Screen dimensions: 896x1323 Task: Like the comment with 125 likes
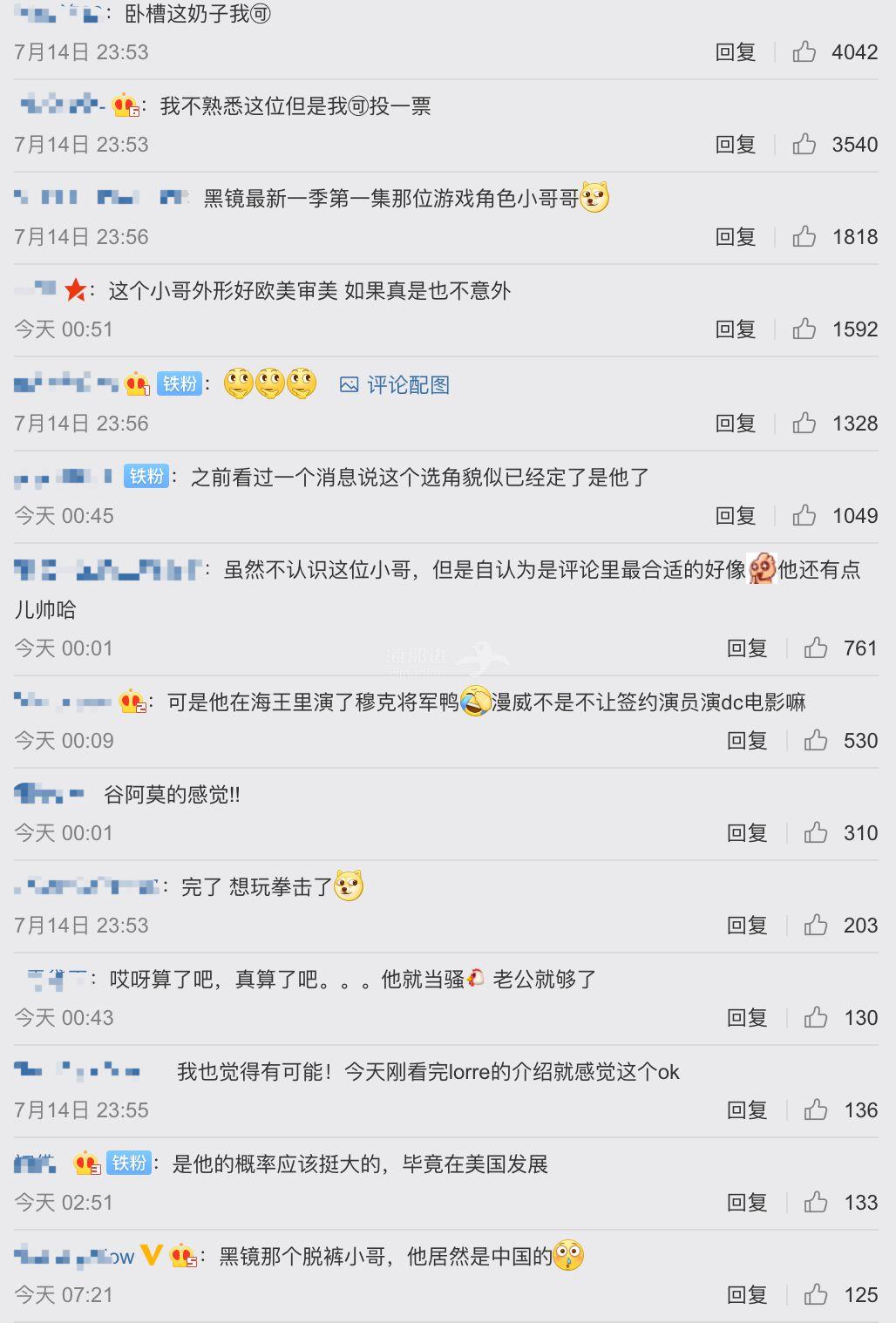pos(816,1295)
